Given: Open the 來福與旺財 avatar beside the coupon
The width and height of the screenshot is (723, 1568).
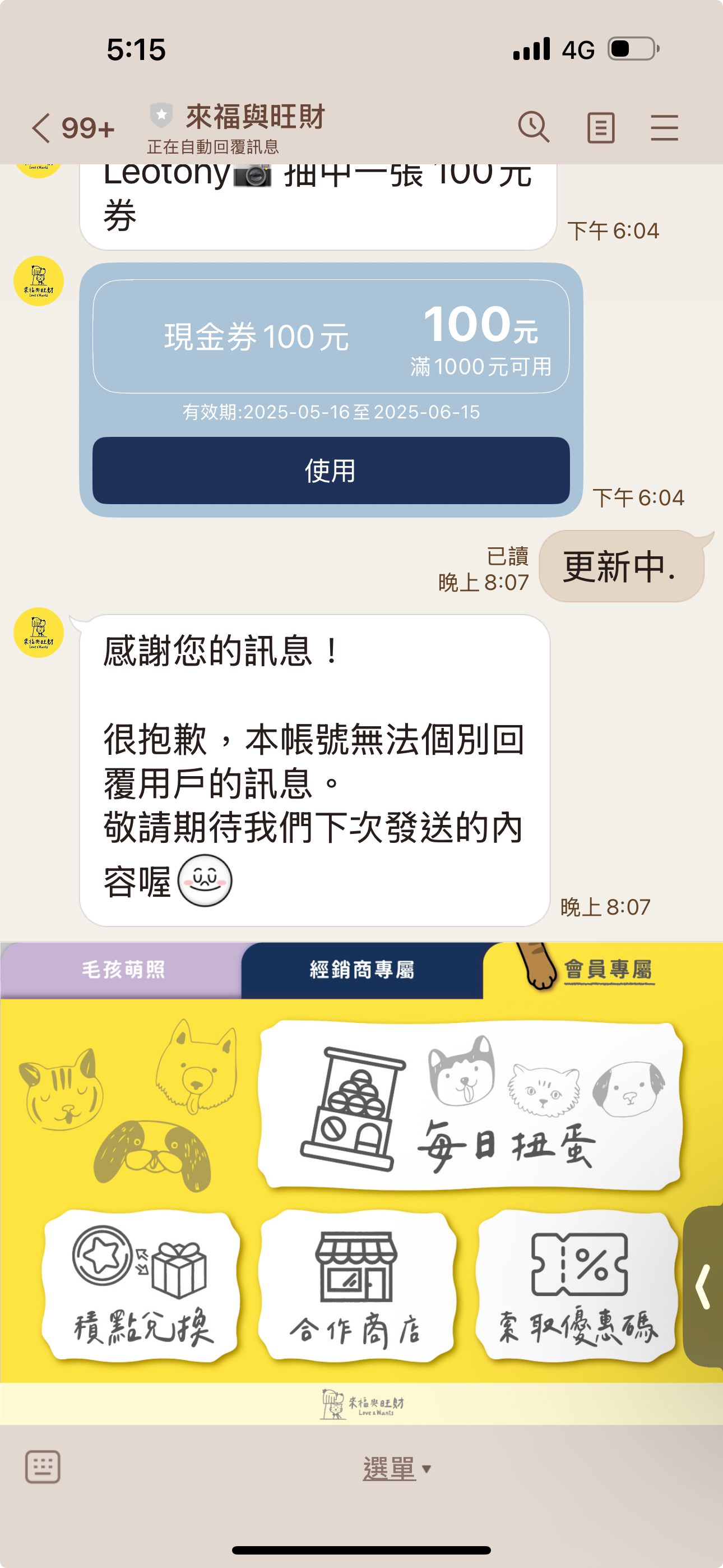Looking at the screenshot, I should coord(39,280).
